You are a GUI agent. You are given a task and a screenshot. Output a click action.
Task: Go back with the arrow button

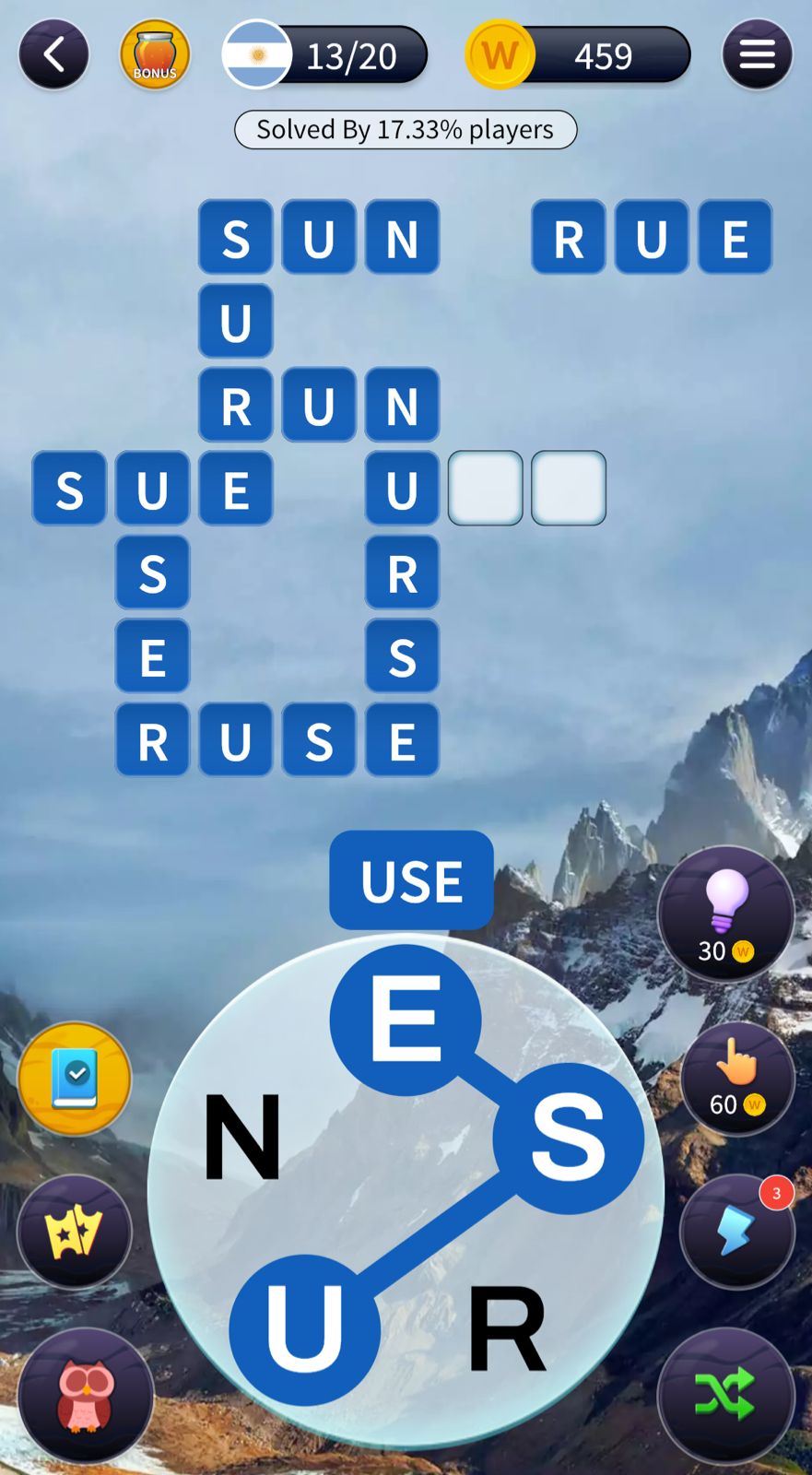coord(53,55)
